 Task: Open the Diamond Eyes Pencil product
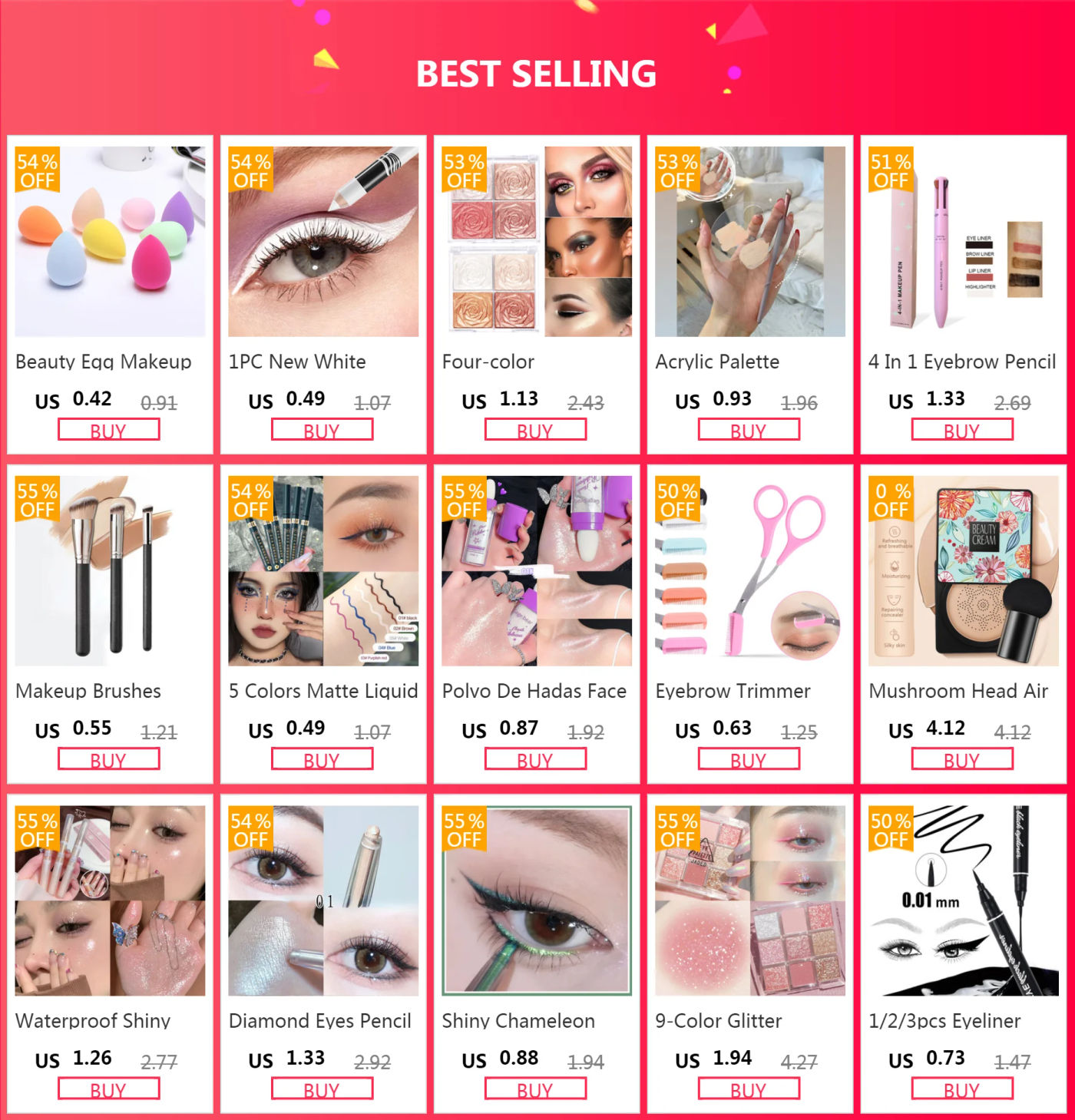322,900
